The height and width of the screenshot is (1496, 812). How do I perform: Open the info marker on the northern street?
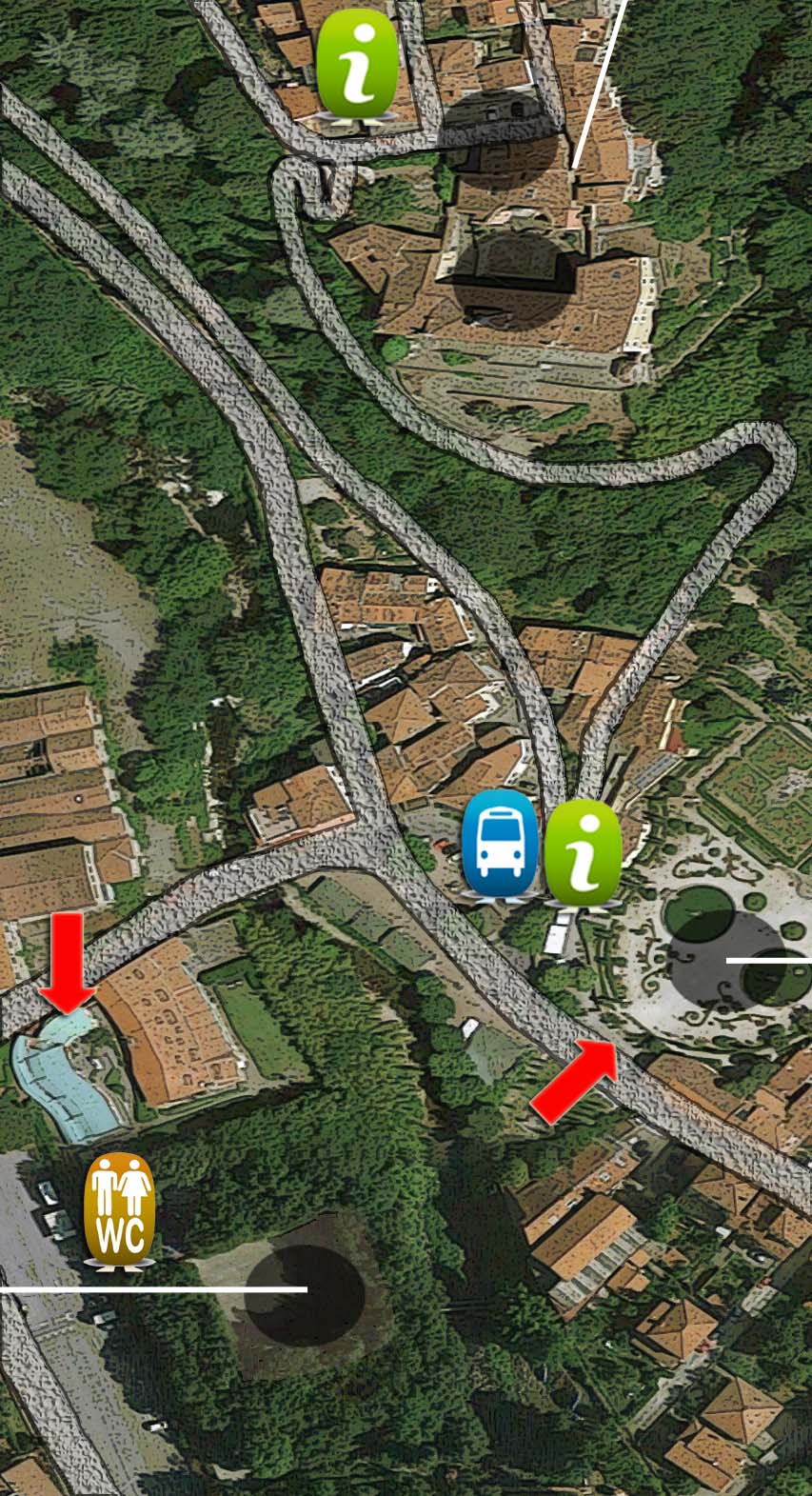357,65
